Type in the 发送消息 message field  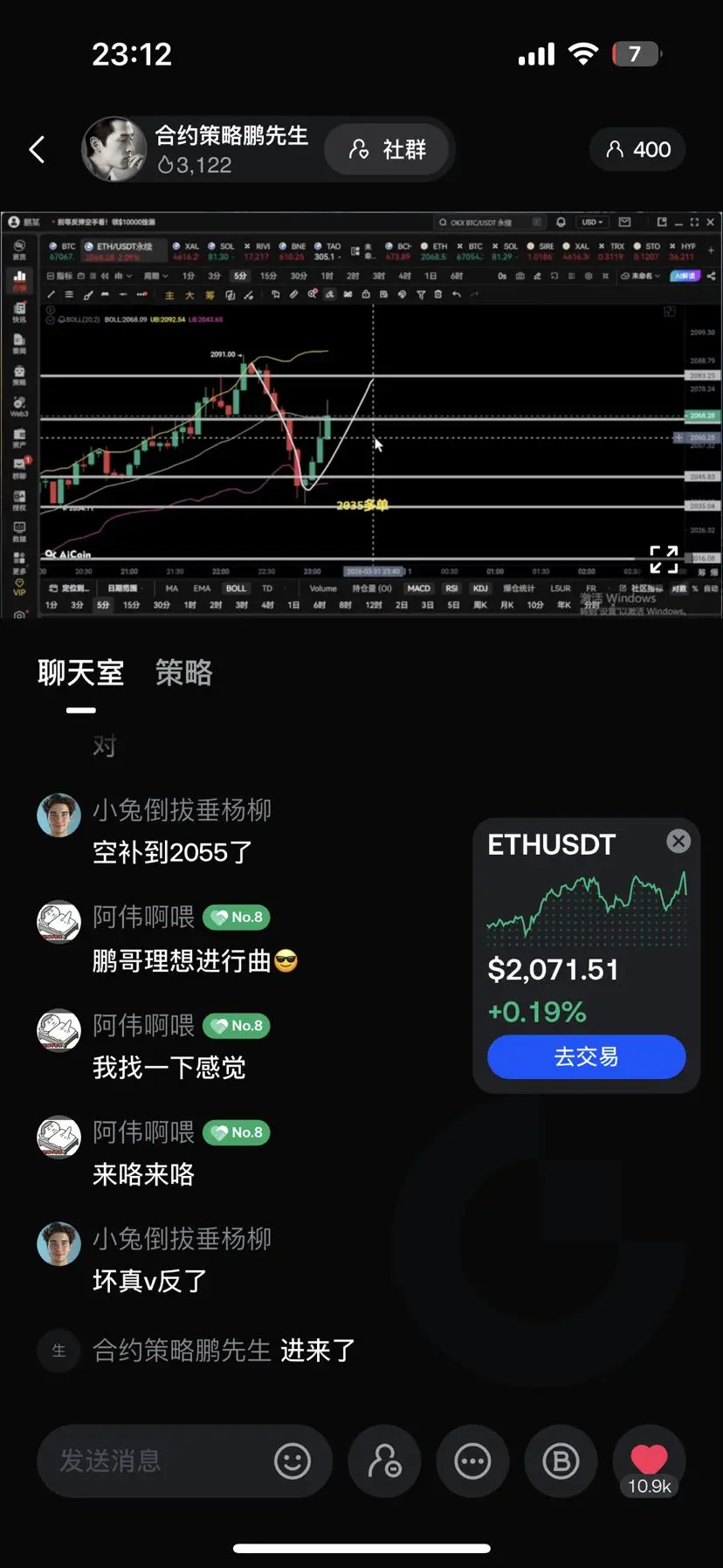click(157, 1461)
